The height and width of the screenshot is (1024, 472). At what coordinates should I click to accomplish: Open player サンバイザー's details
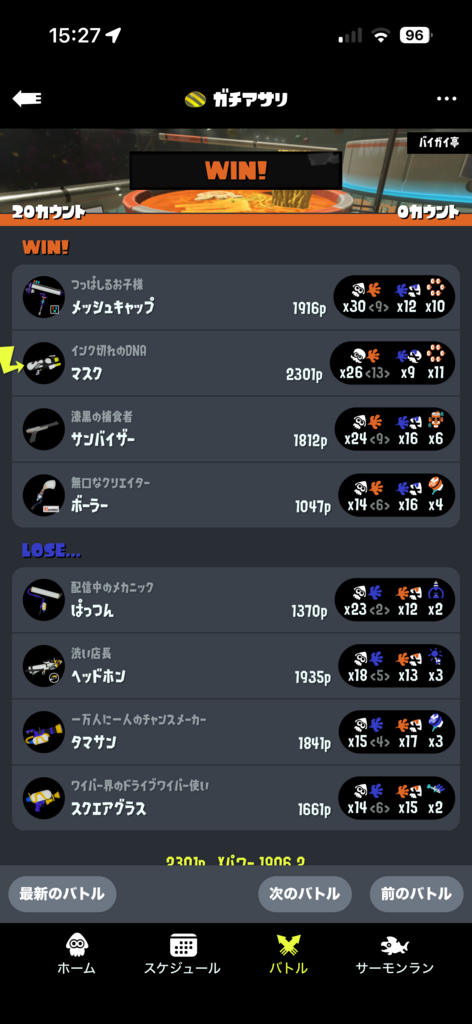tap(236, 429)
